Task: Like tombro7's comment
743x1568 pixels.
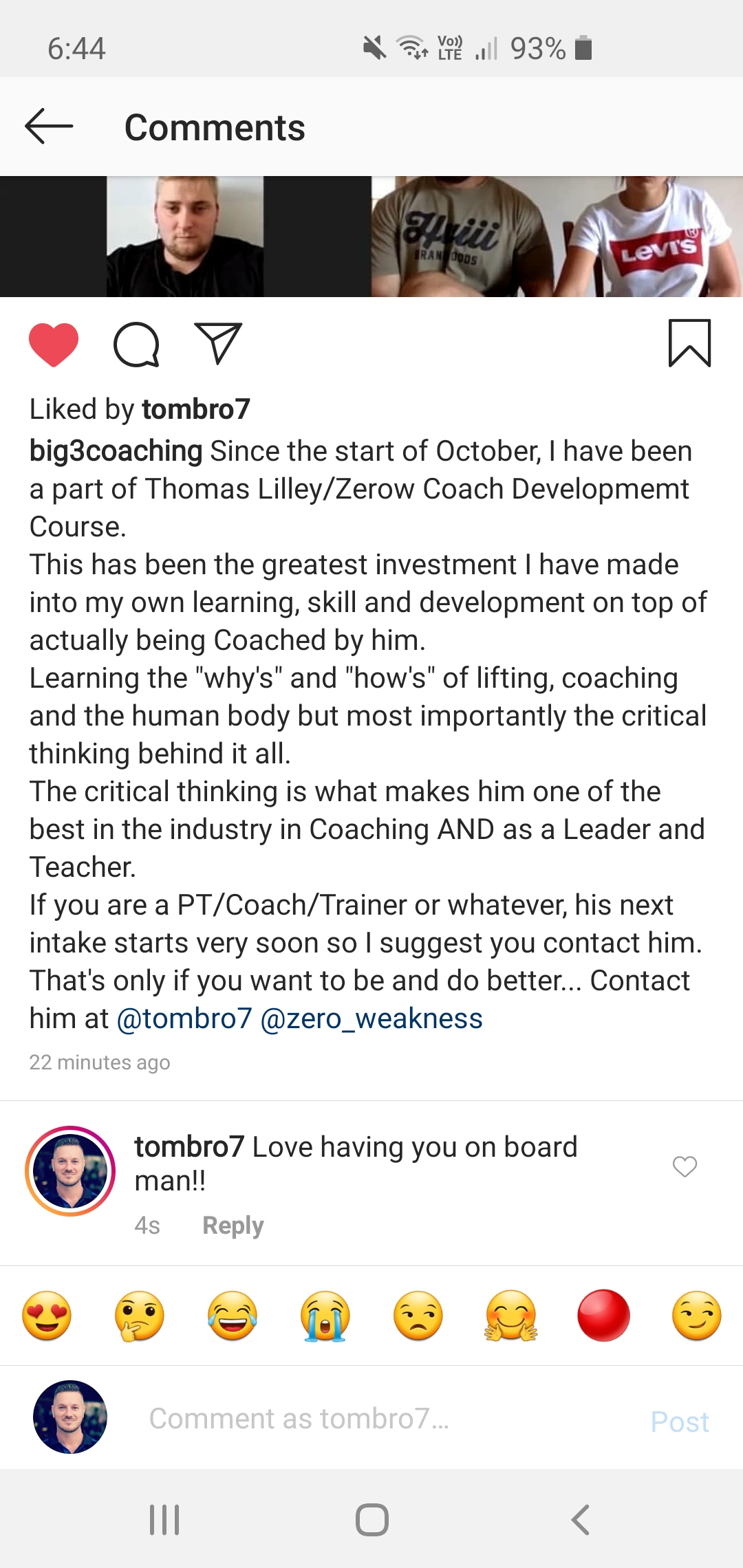Action: click(x=685, y=1166)
